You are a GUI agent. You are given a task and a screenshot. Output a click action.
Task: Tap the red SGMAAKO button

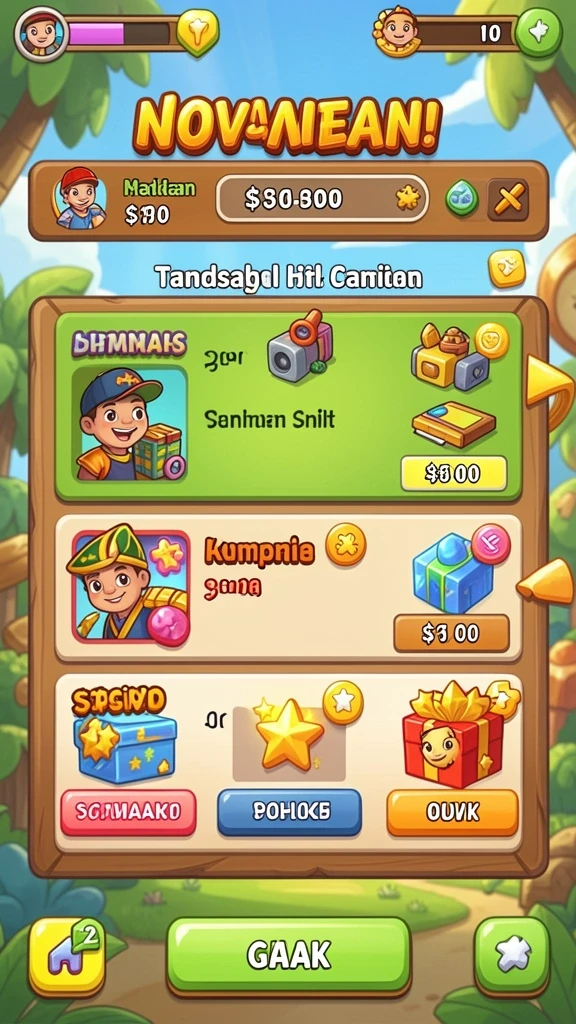(128, 812)
